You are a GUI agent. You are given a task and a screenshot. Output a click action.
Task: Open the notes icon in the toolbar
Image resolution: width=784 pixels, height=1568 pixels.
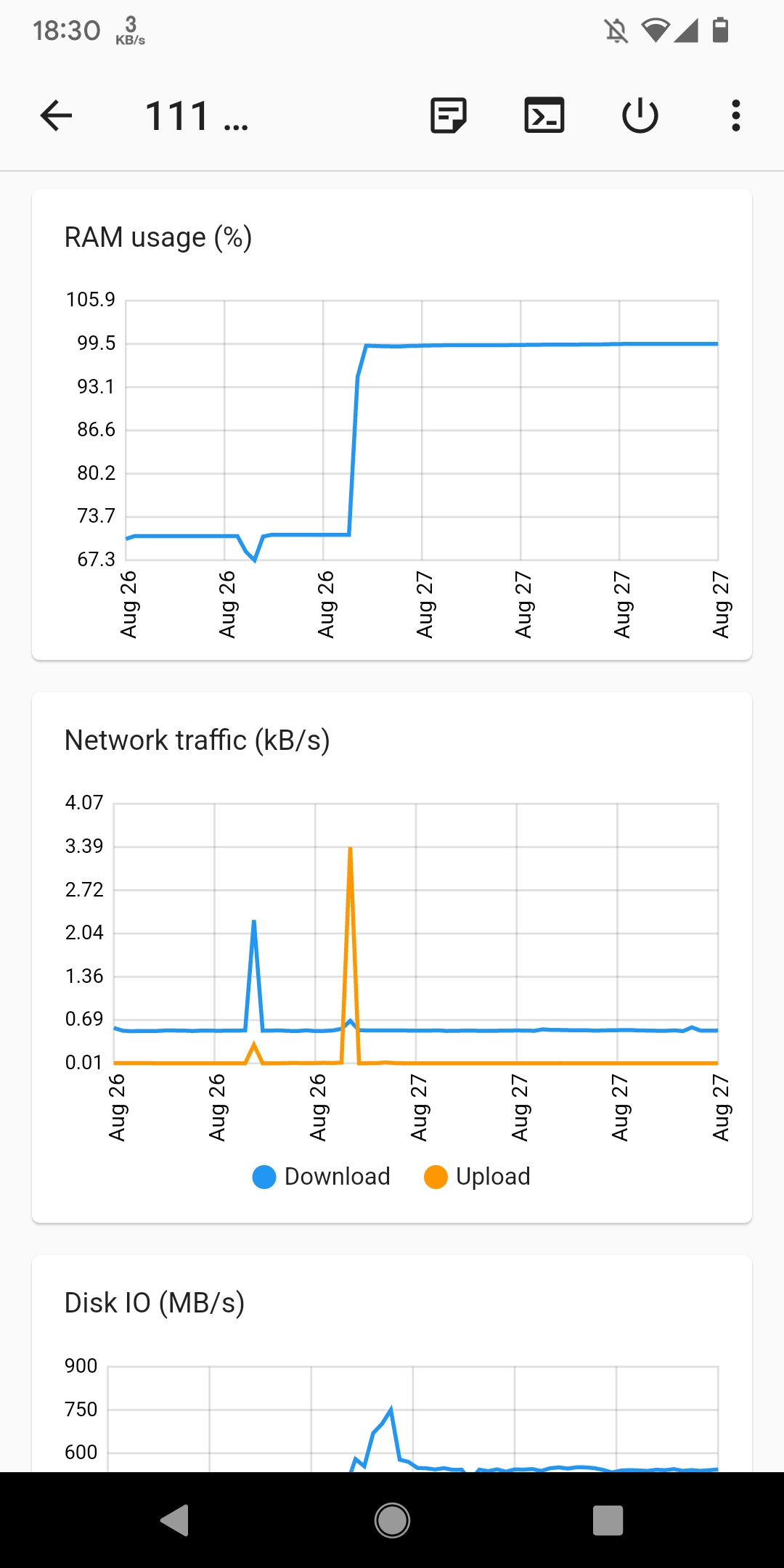(448, 115)
